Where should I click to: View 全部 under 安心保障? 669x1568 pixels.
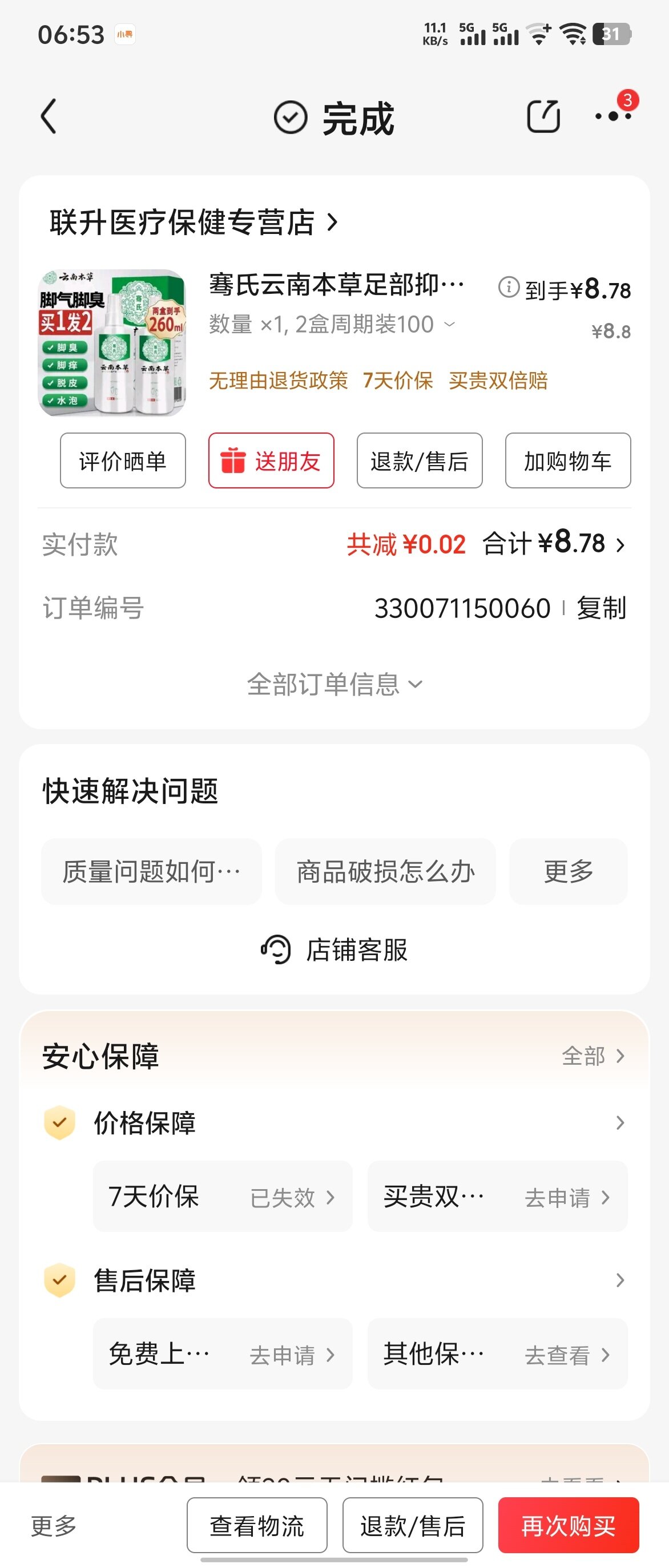pos(593,1056)
